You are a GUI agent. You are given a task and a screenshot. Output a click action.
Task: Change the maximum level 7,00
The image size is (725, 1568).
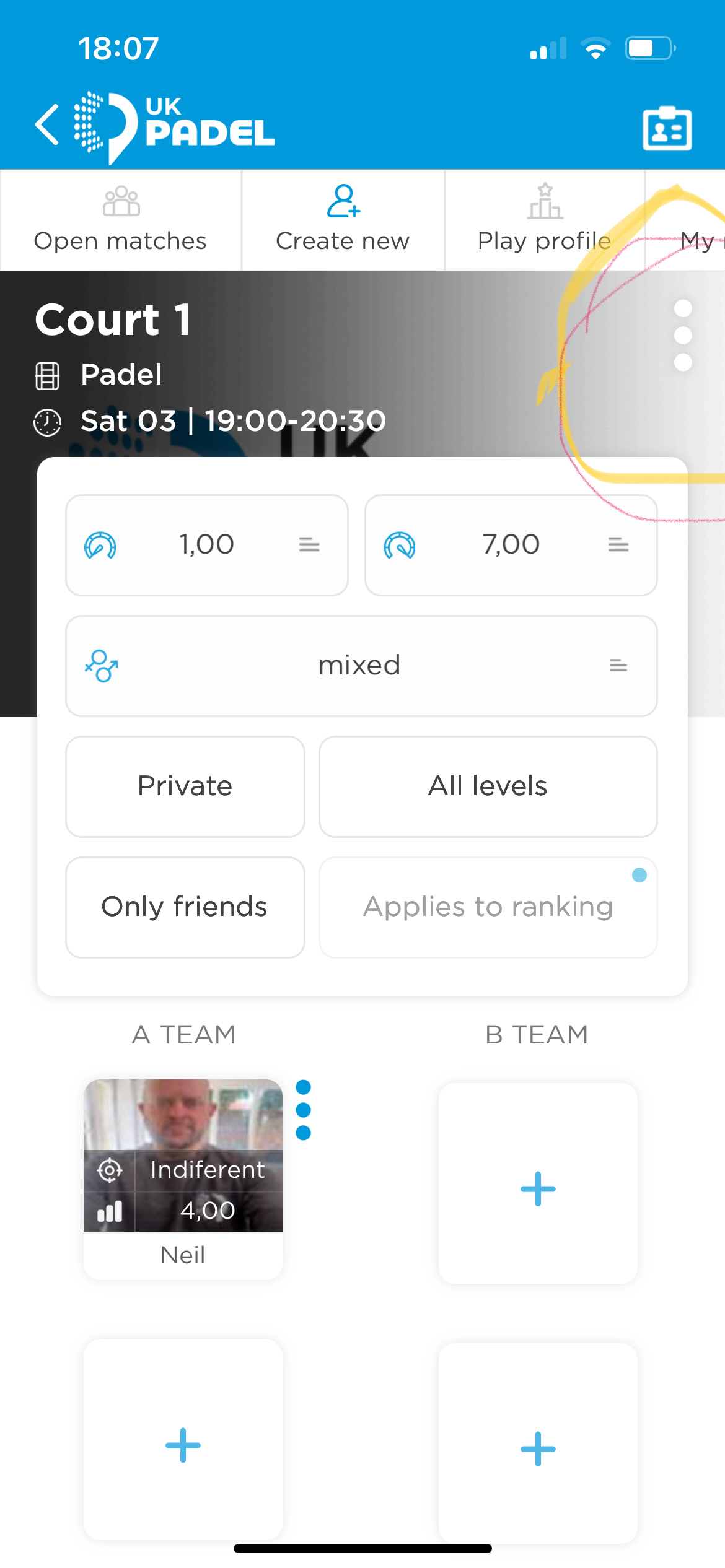click(511, 545)
